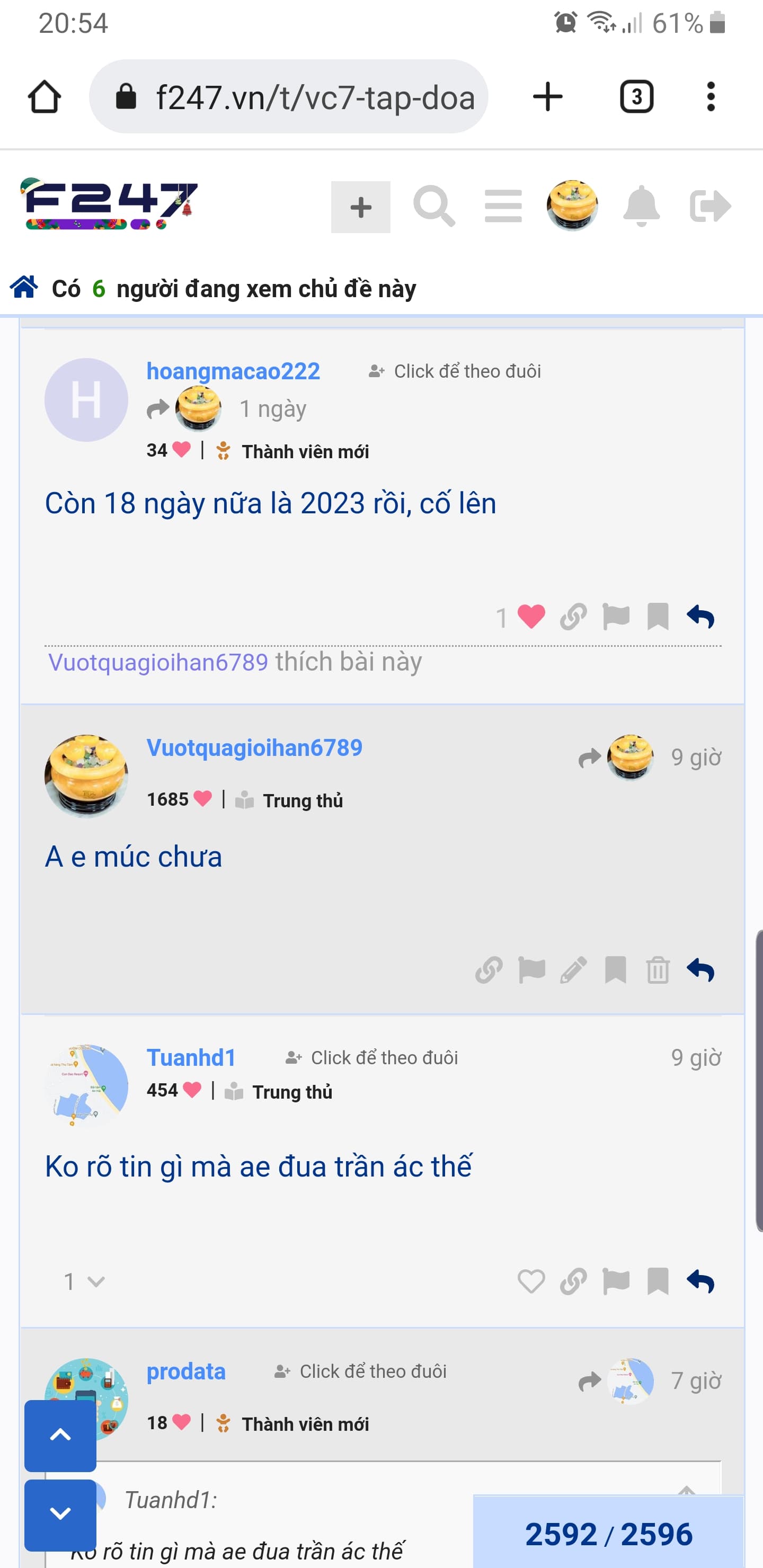View the three open tabs

(x=636, y=97)
